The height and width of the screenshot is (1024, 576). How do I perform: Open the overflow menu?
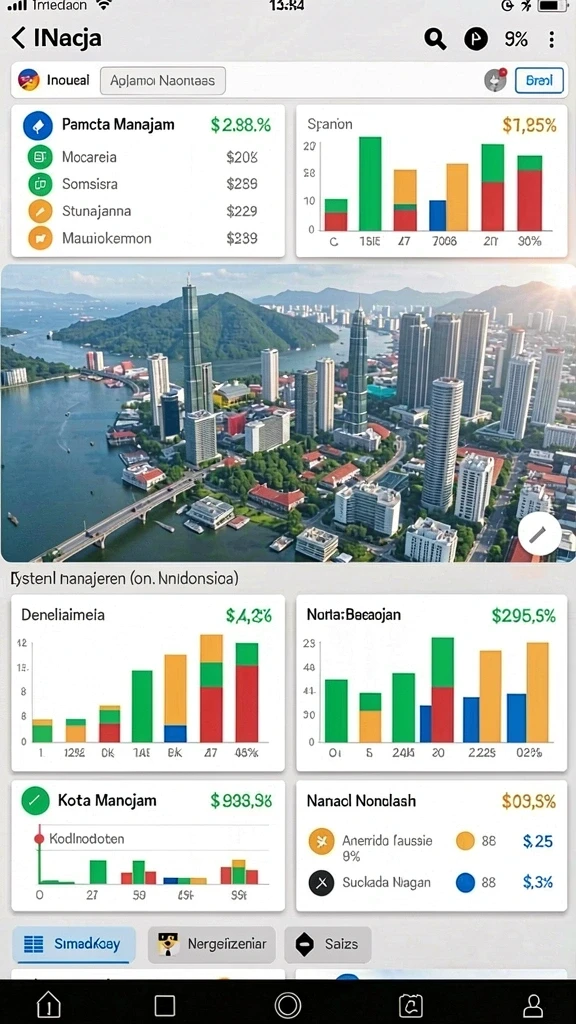(x=552, y=39)
